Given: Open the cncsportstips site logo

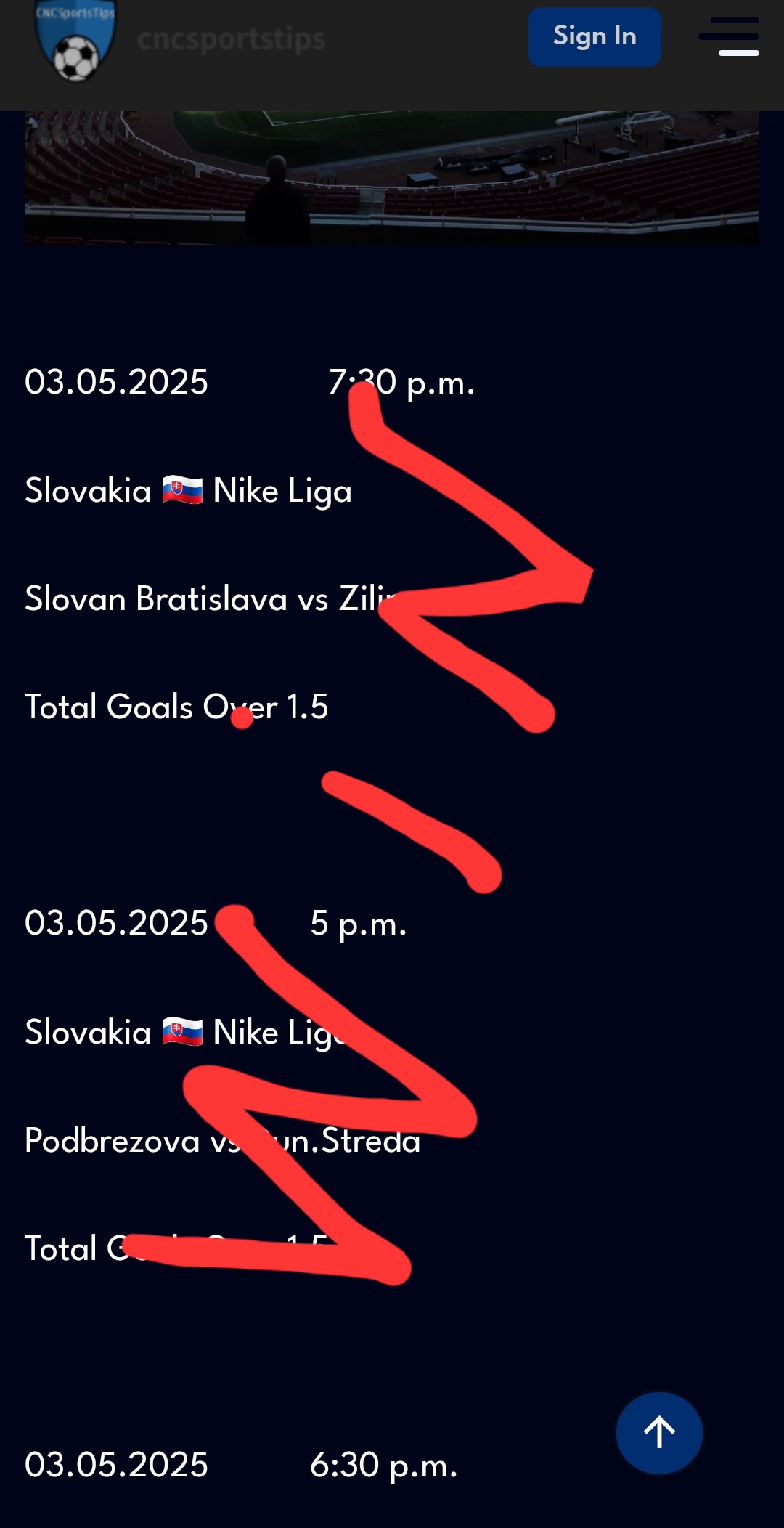Looking at the screenshot, I should [x=75, y=40].
